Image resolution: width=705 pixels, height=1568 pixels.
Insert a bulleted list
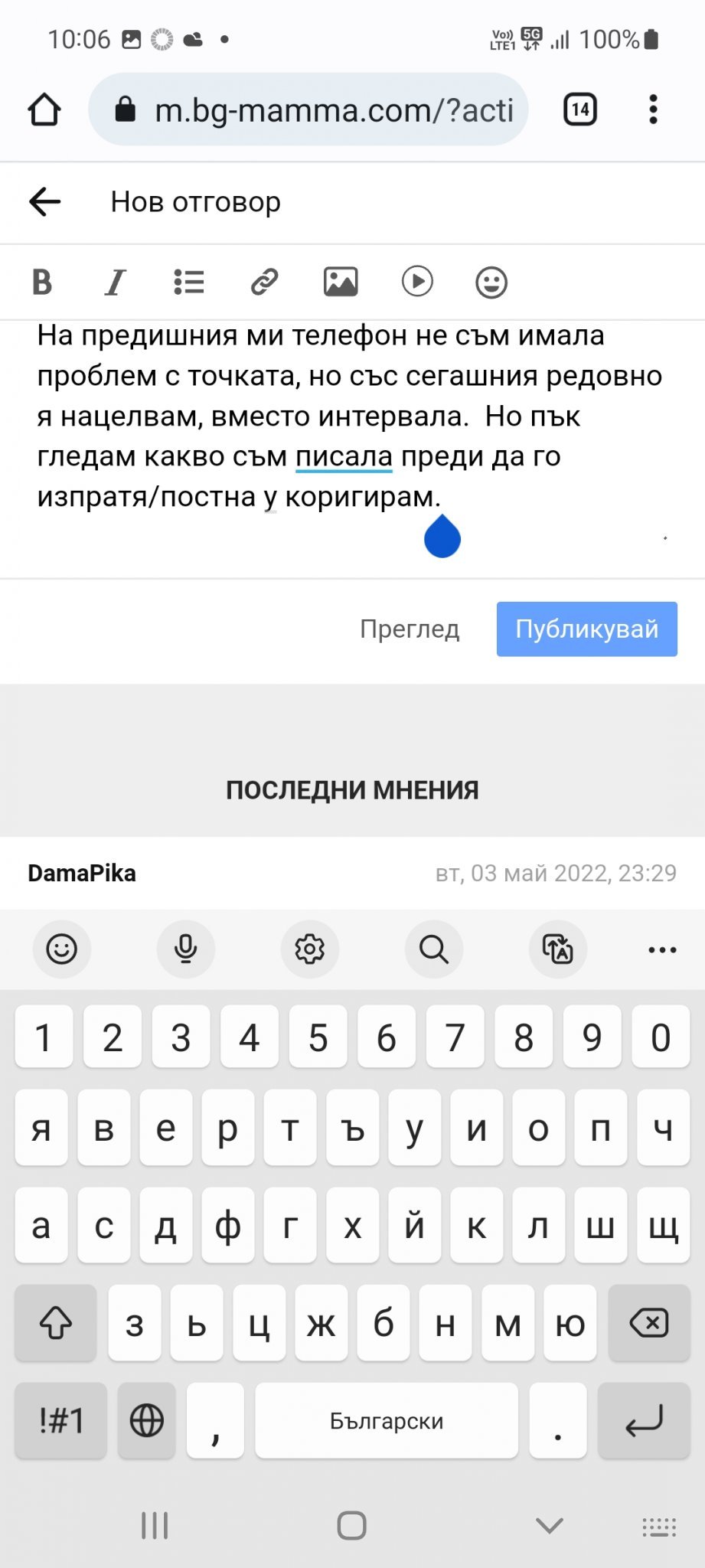pyautogui.click(x=189, y=282)
